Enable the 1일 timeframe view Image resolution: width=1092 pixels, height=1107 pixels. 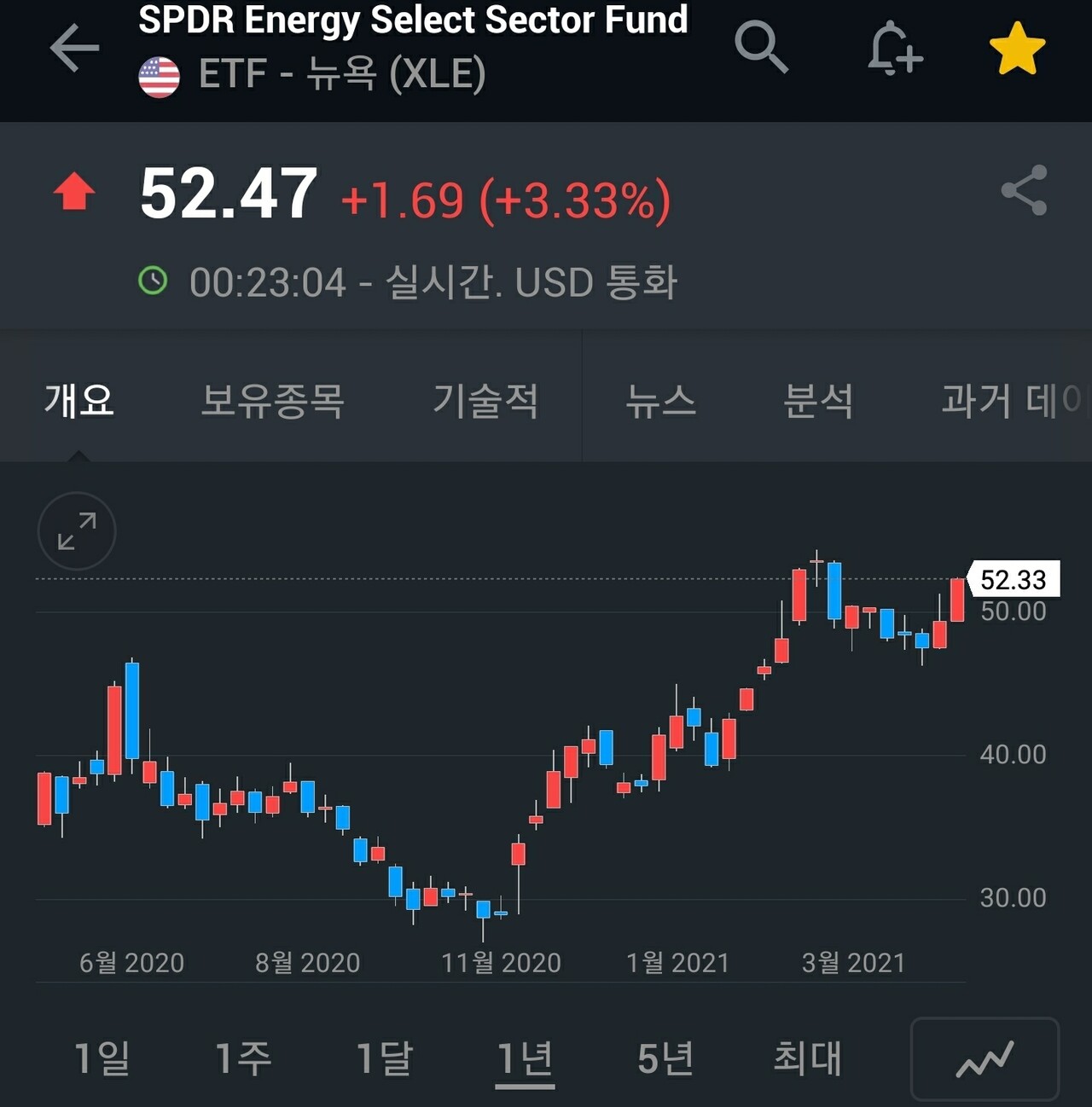coord(100,1058)
